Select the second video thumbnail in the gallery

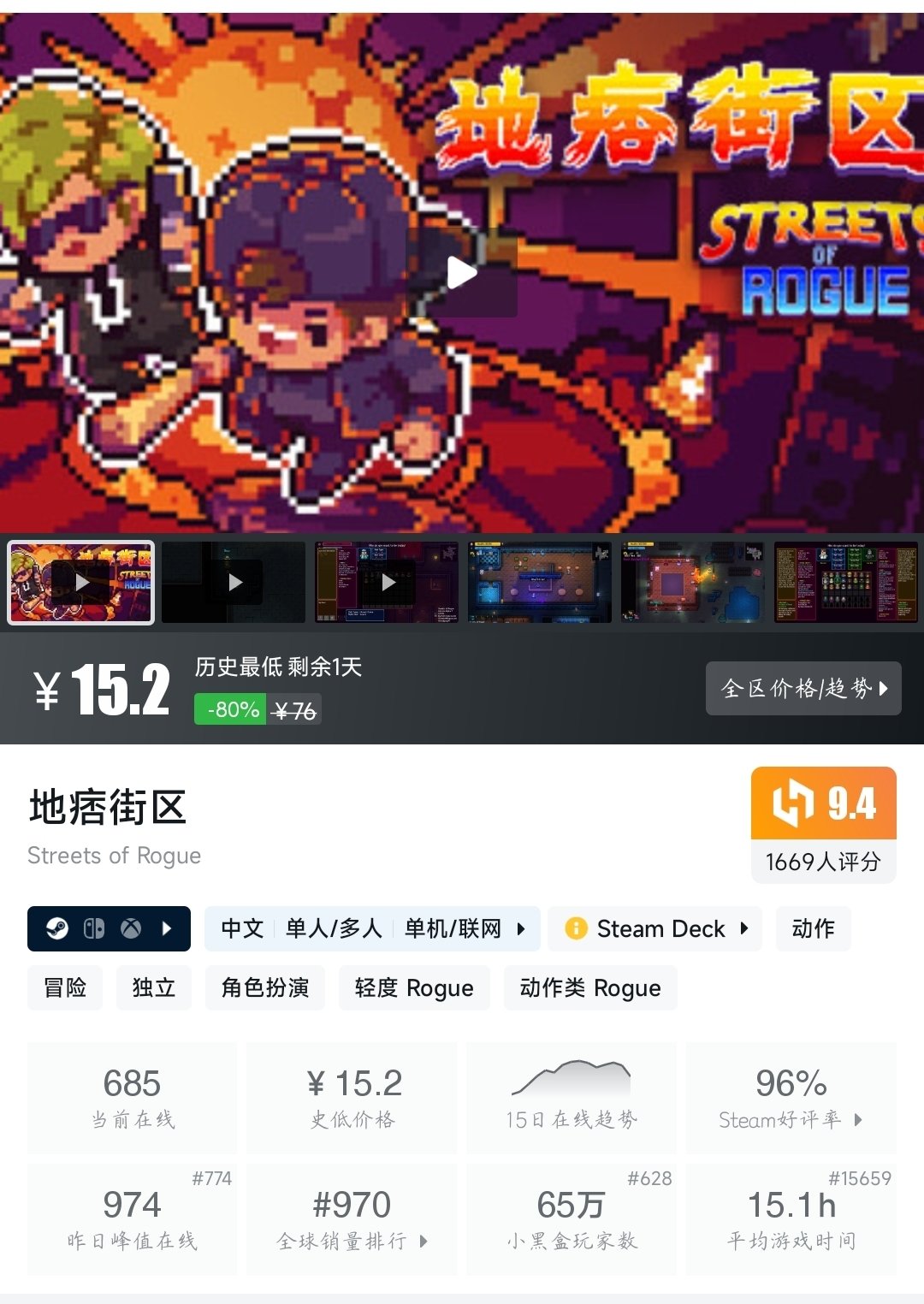click(234, 582)
